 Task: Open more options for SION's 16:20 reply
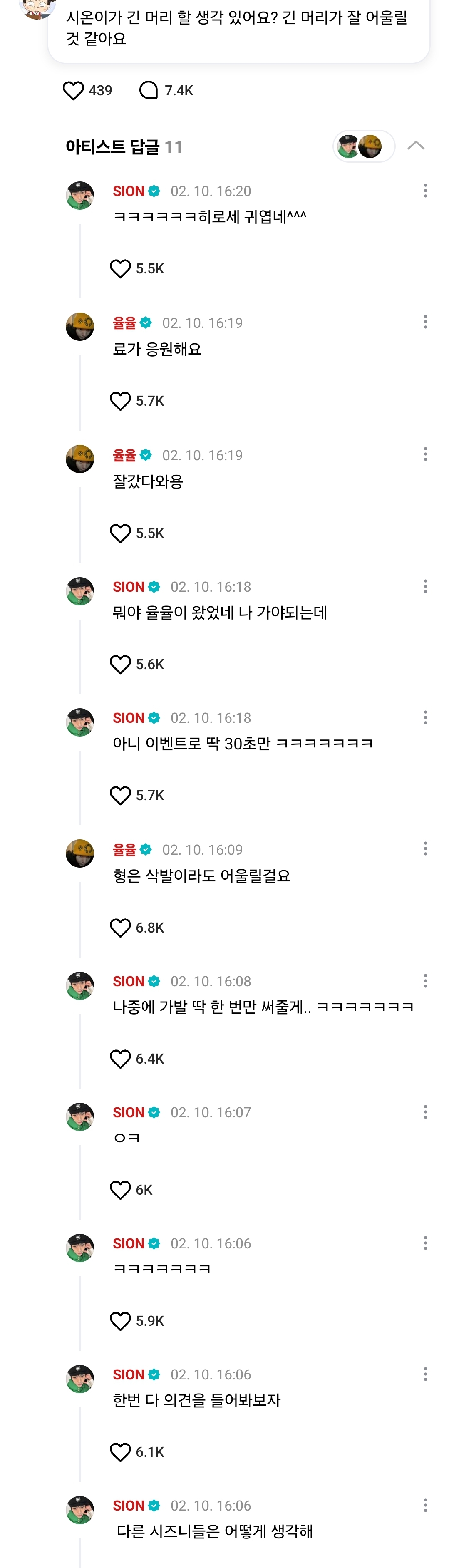(x=425, y=191)
